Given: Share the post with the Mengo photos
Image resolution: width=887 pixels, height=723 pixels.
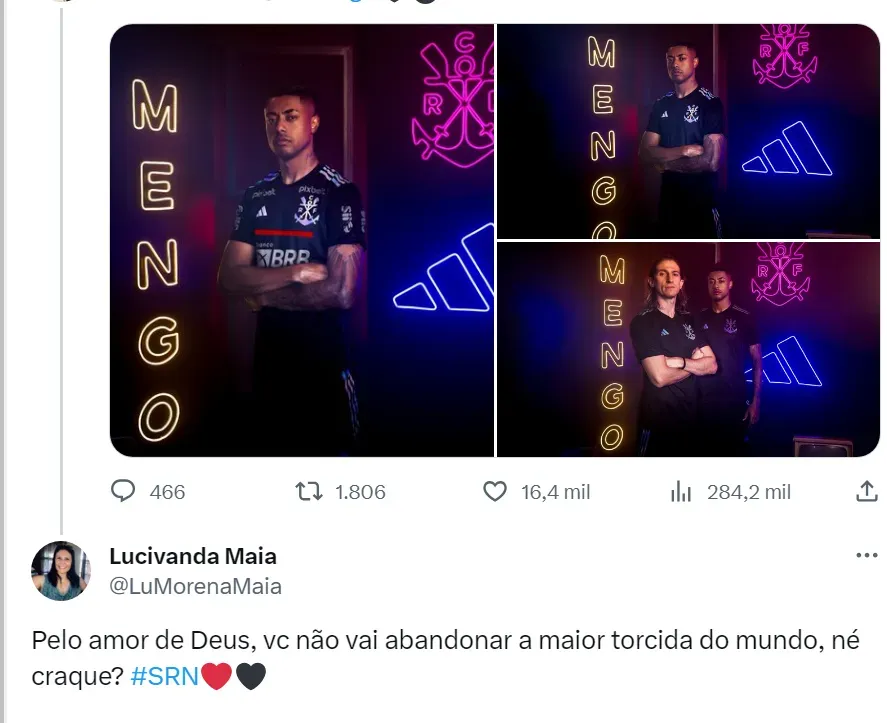Looking at the screenshot, I should point(866,491).
